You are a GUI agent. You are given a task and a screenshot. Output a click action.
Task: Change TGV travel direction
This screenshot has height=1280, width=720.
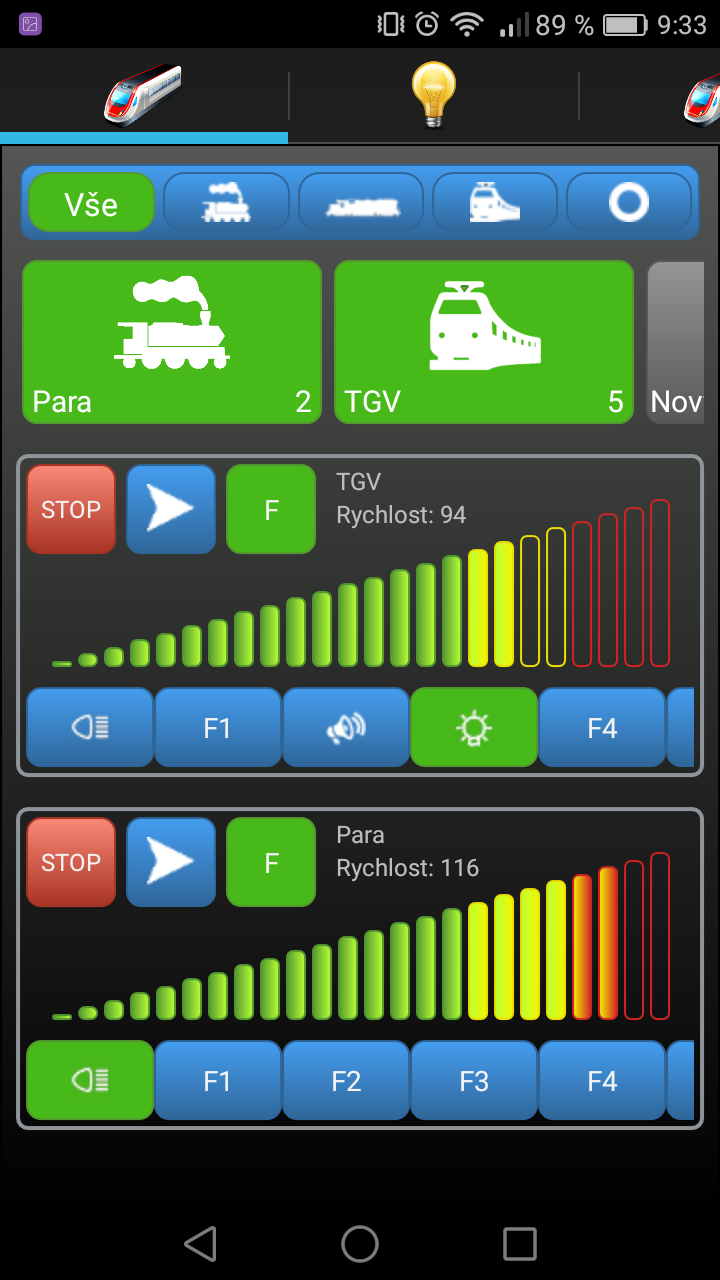click(x=171, y=509)
